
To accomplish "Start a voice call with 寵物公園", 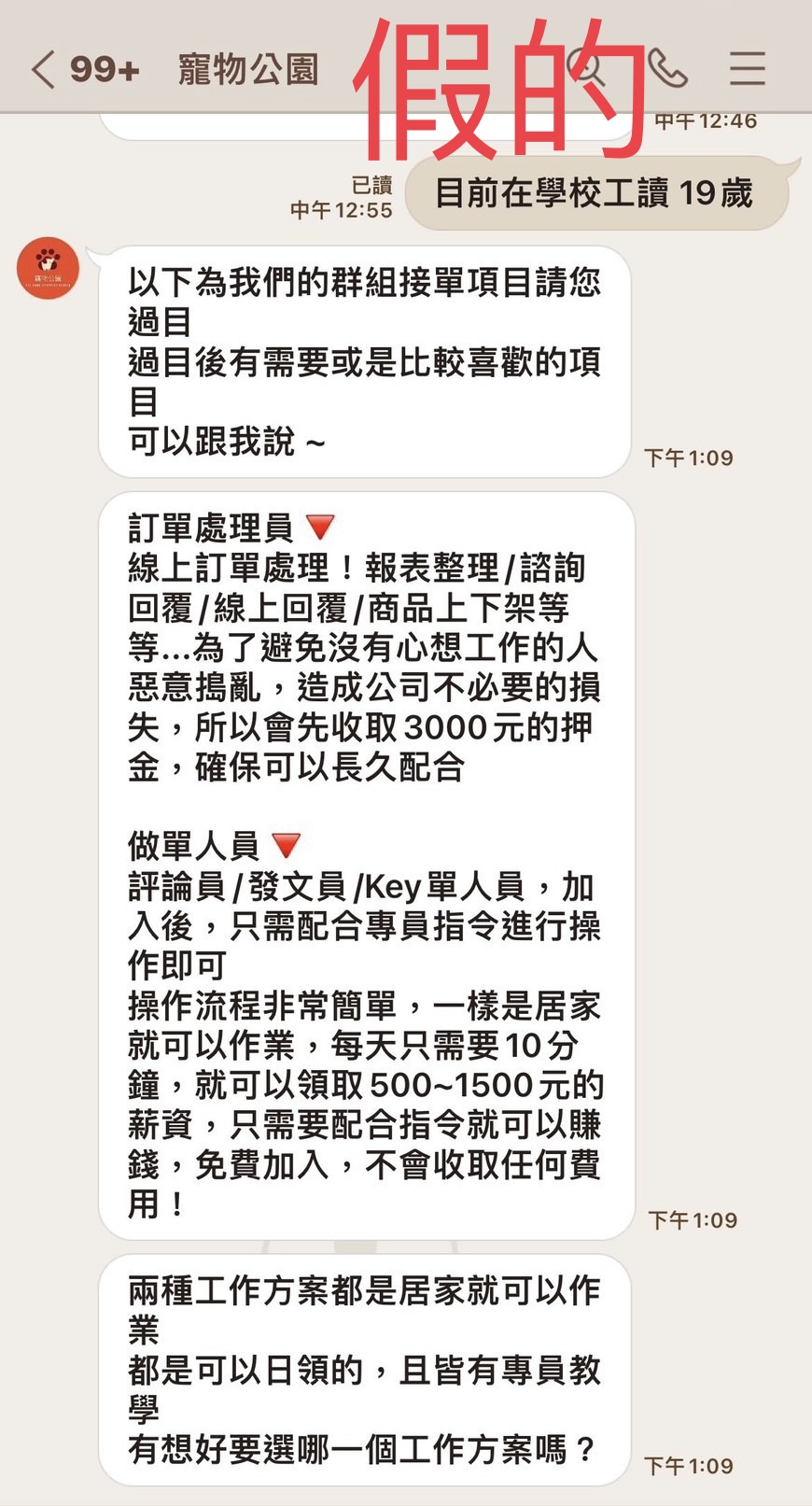I will click(667, 68).
